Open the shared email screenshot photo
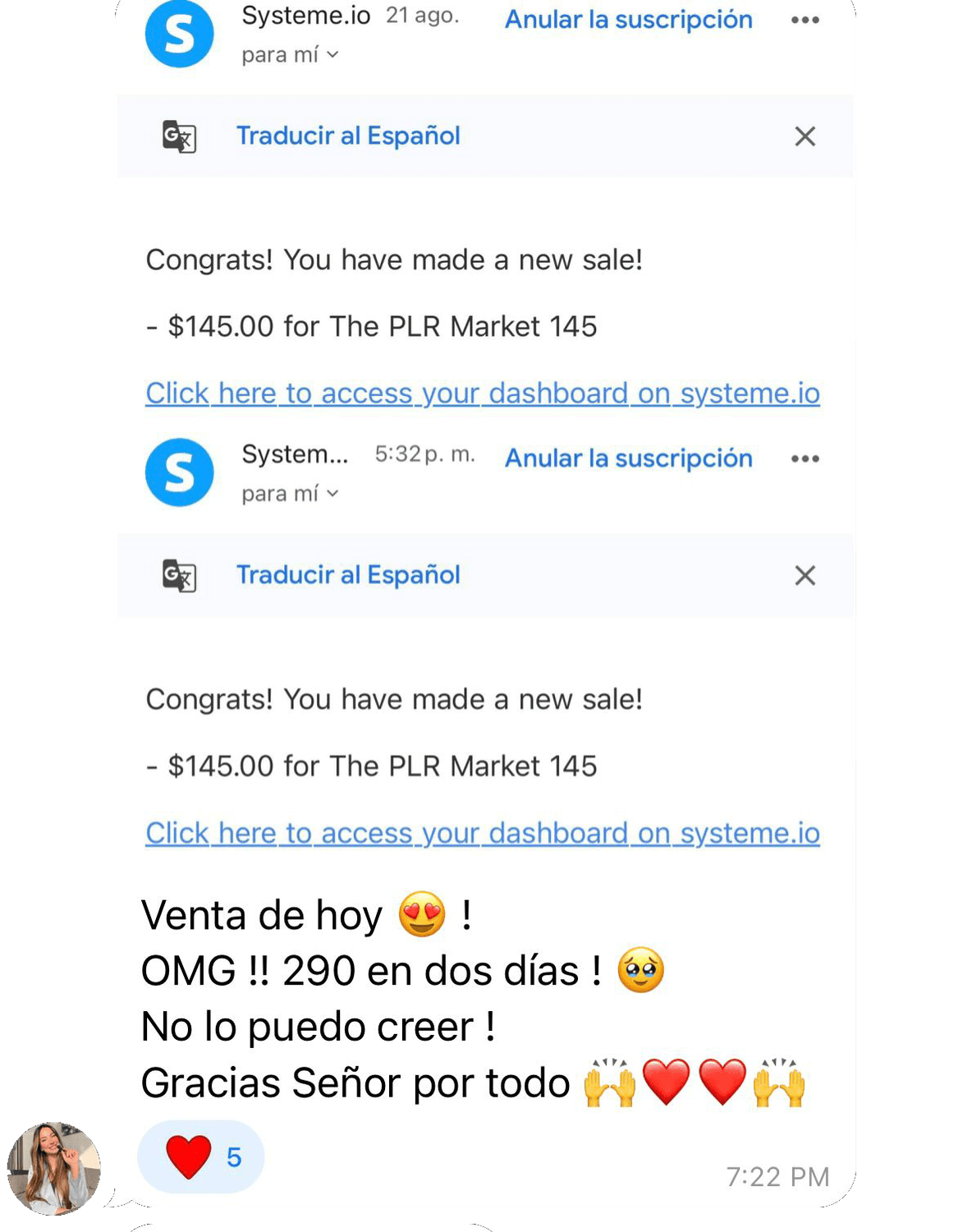This screenshot has height=1232, width=963. click(x=484, y=427)
